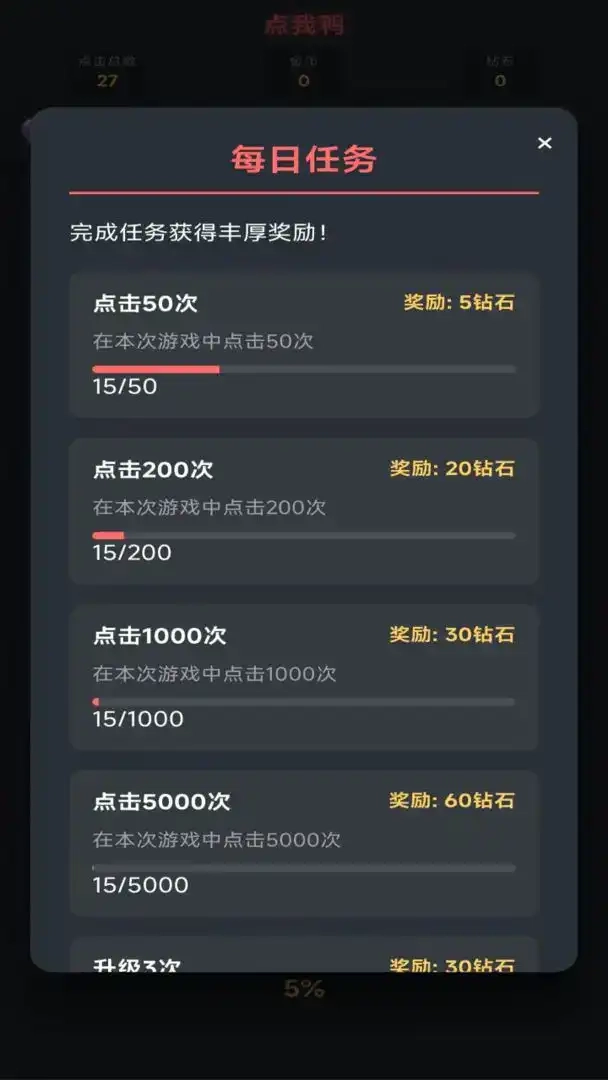
Task: Close the 每日任务 dialog
Action: [544, 143]
